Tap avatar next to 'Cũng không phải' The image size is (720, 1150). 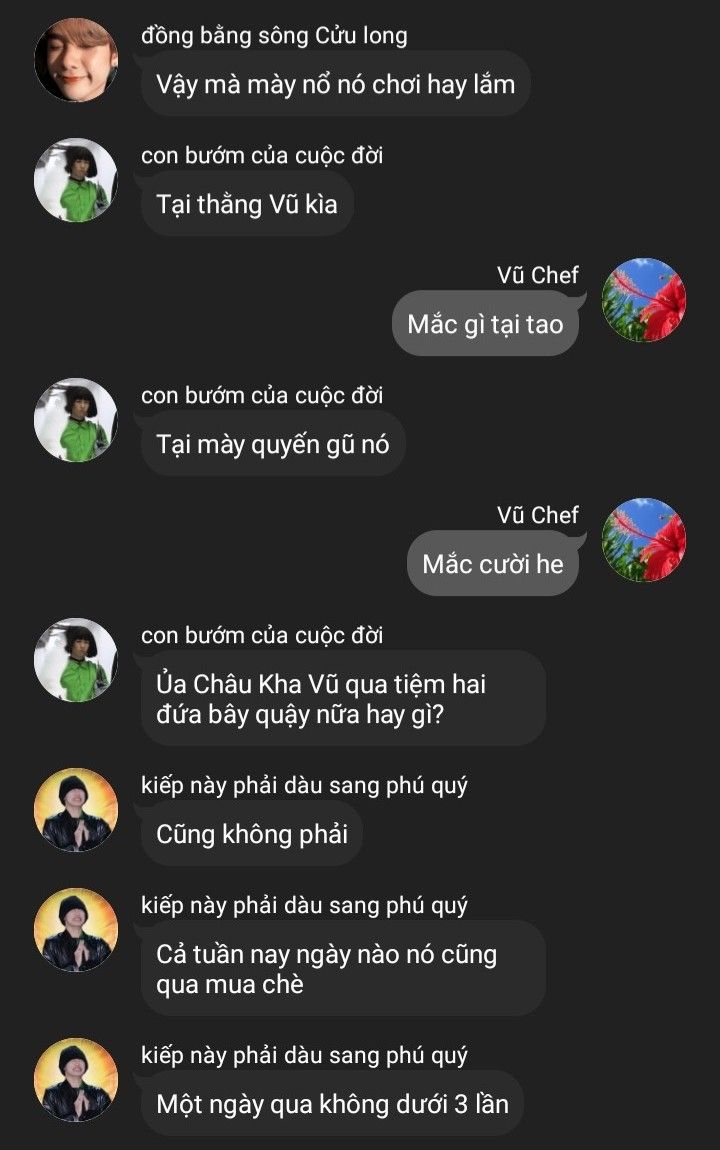[76, 810]
